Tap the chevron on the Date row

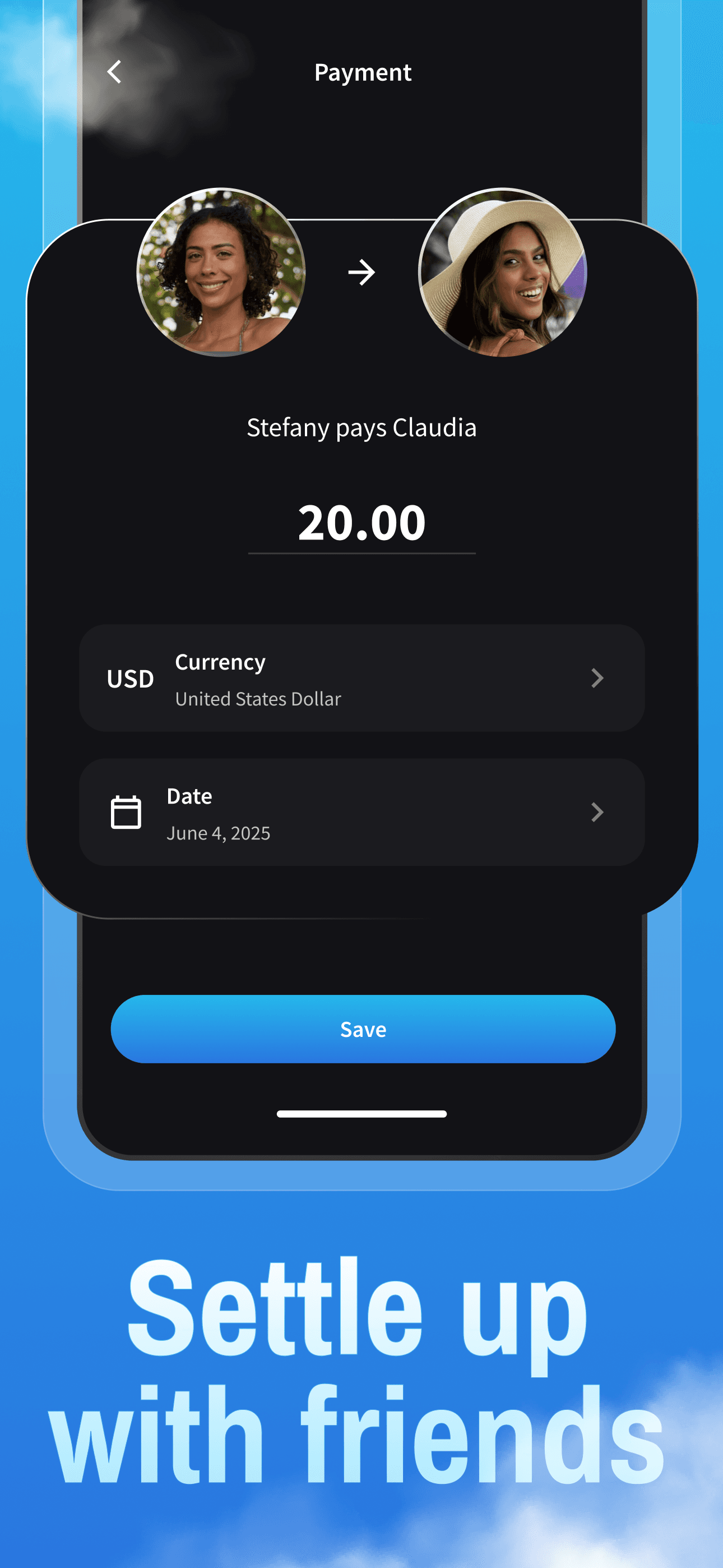tap(597, 812)
